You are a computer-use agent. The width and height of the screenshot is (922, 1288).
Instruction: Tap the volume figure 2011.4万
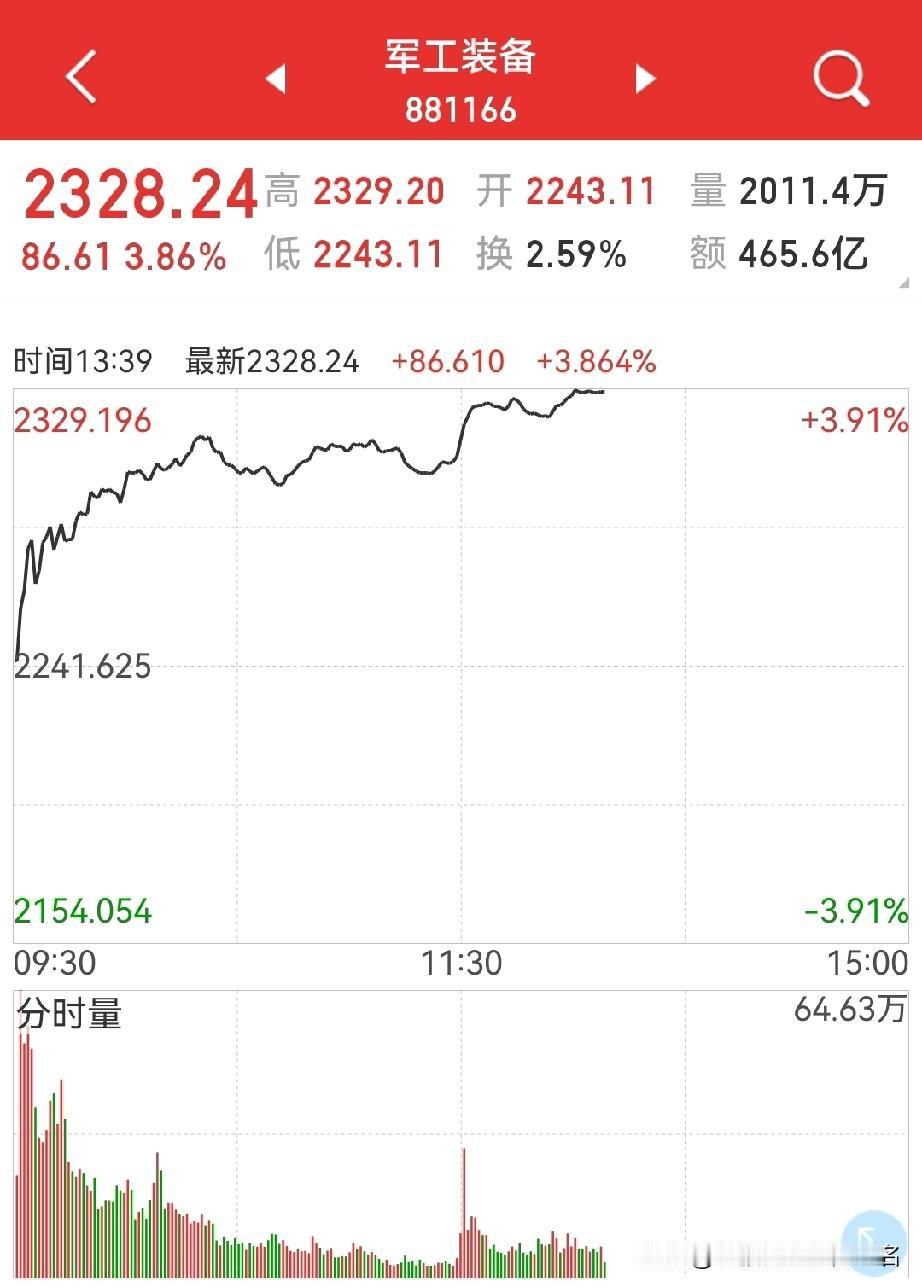(x=812, y=190)
